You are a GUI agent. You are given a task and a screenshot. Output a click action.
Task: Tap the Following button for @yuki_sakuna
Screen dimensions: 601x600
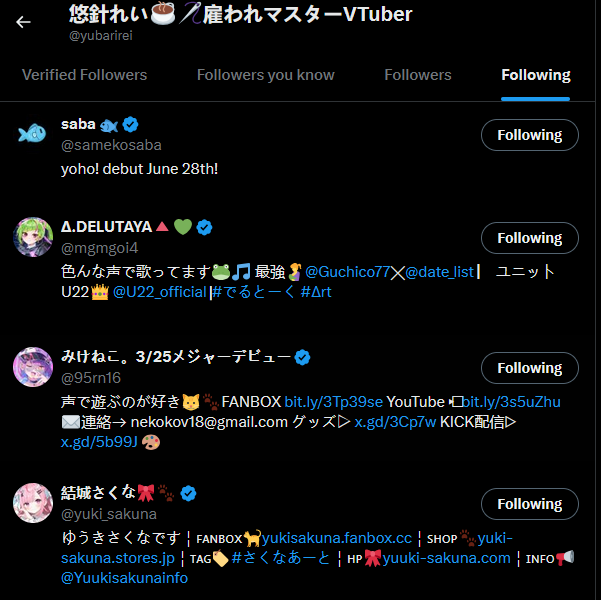point(529,504)
